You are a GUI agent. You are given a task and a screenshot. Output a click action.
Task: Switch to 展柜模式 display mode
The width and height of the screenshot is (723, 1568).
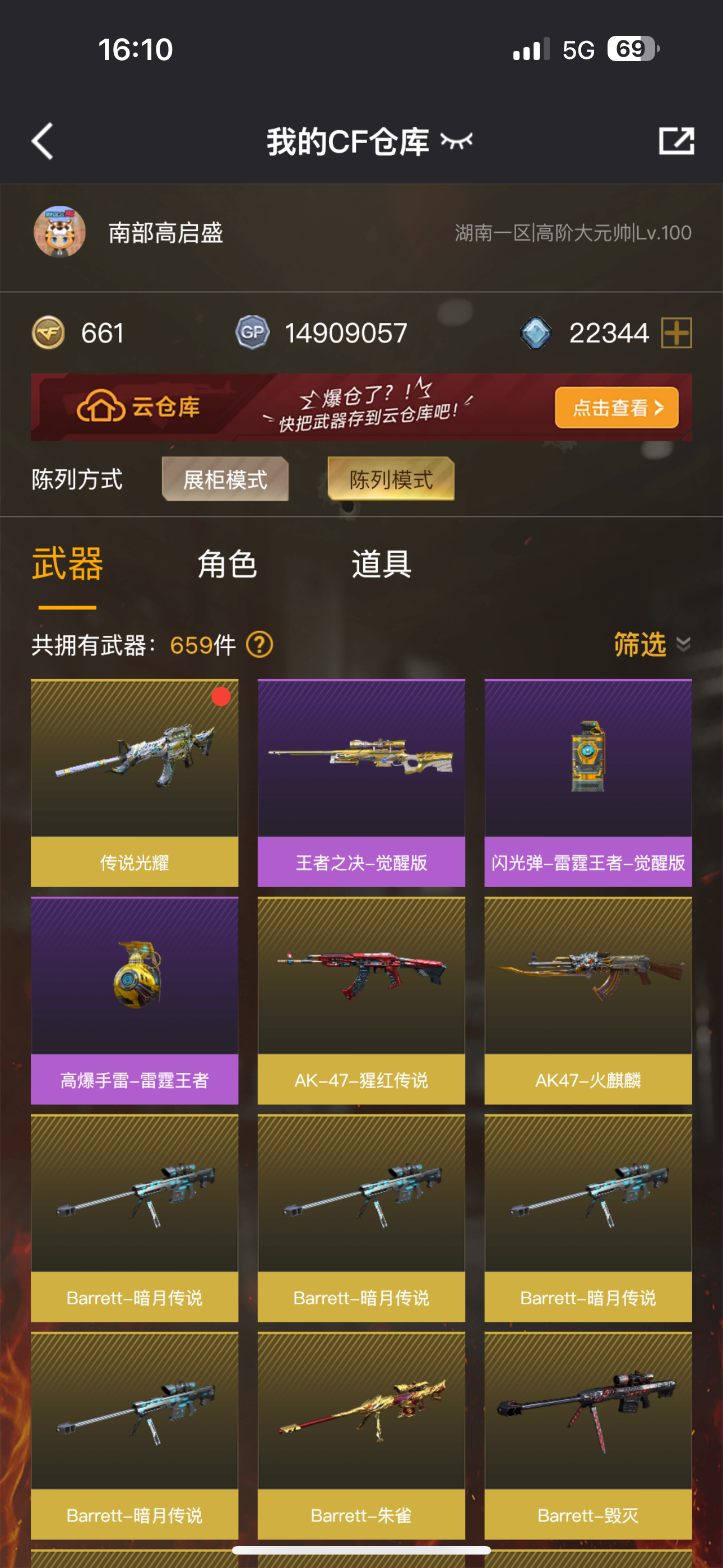click(x=225, y=479)
